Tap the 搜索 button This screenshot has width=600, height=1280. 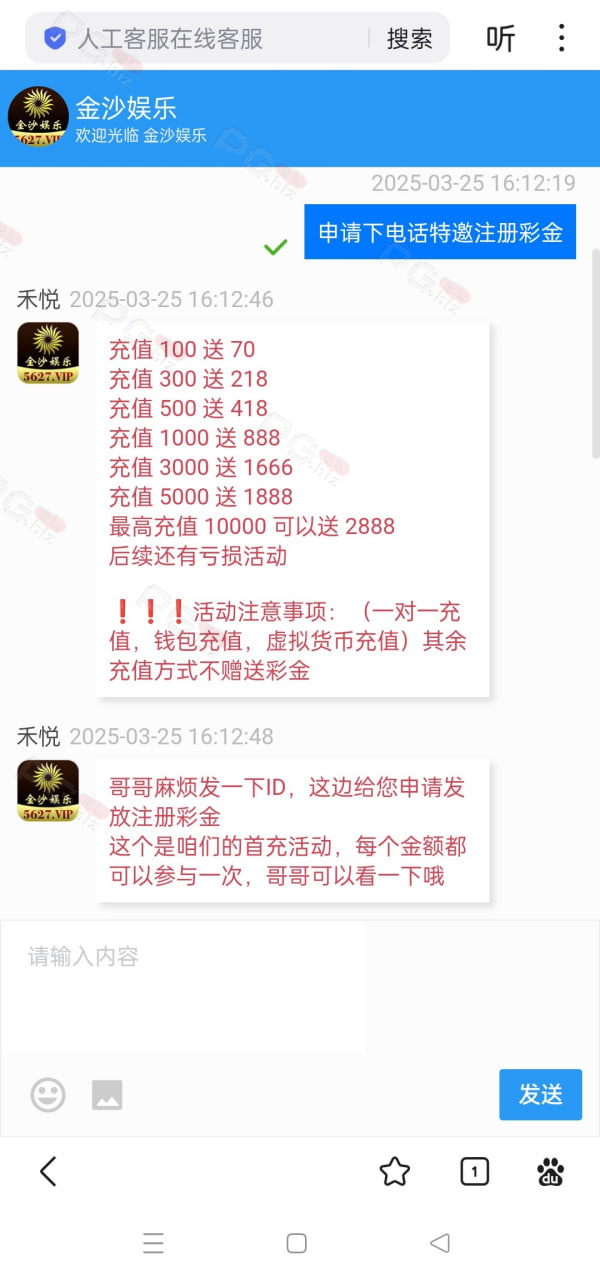pos(410,39)
